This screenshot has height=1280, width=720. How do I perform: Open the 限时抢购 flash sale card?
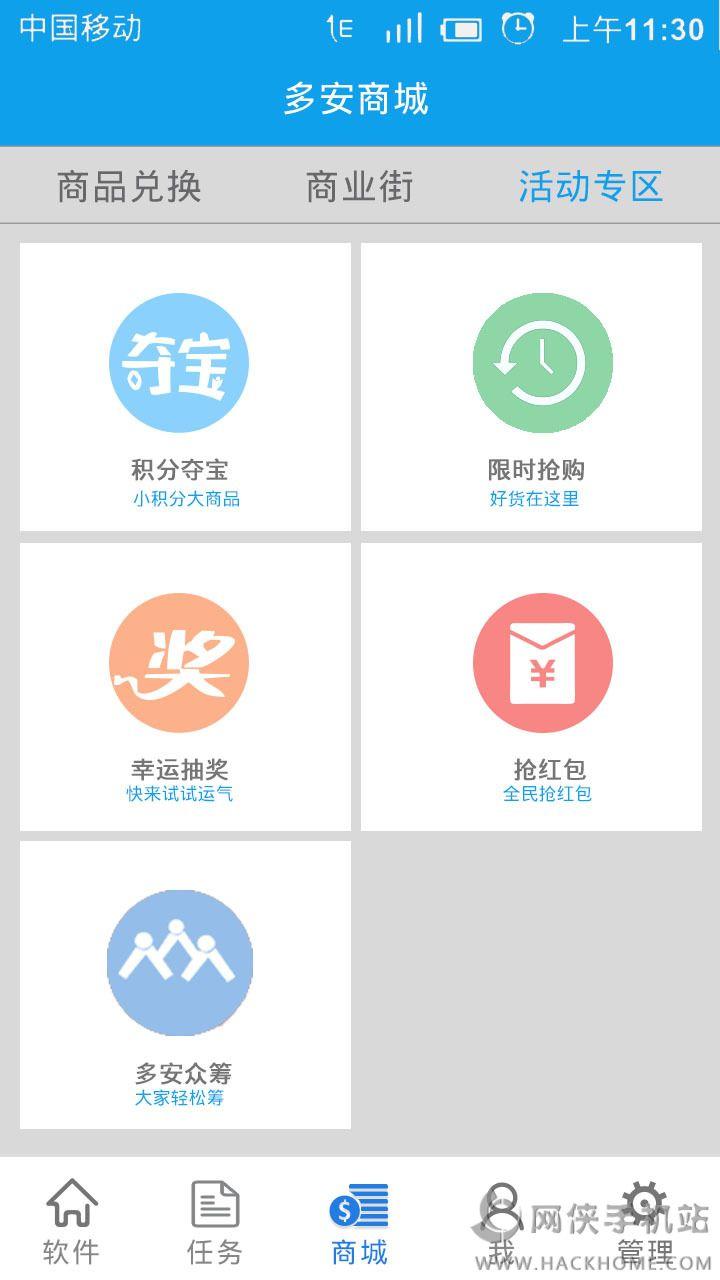point(531,387)
